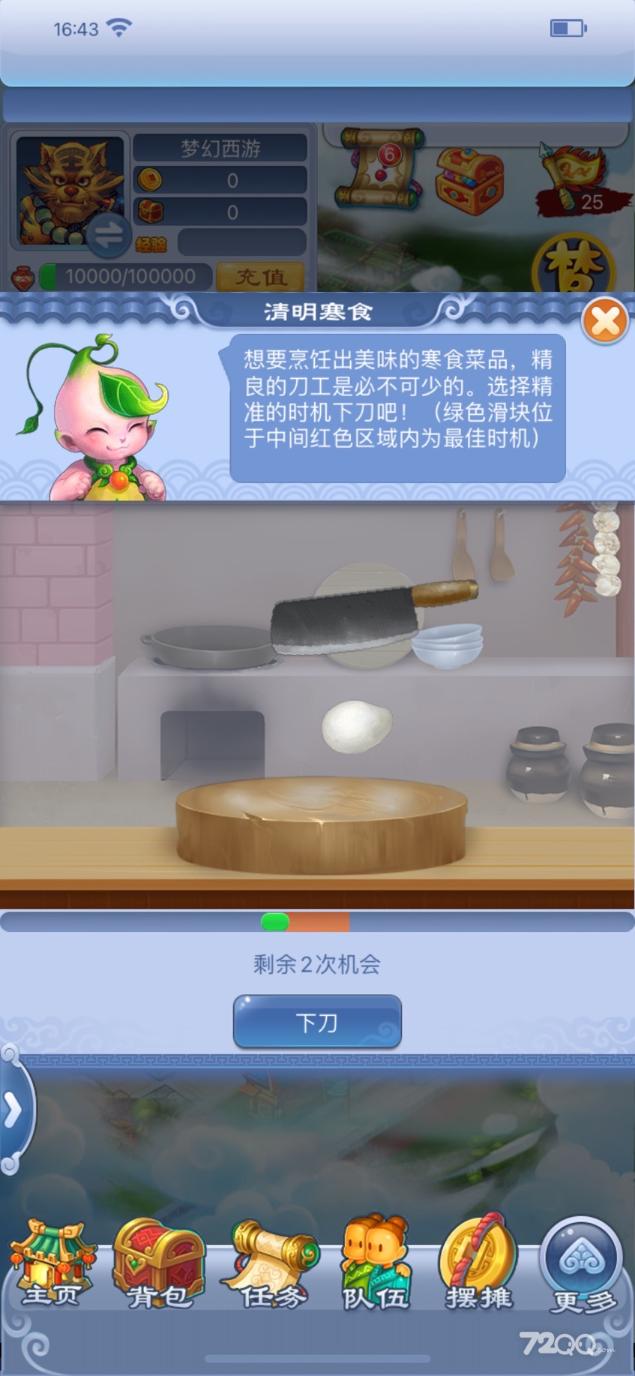Open the treasure chest icon

[x=469, y=177]
